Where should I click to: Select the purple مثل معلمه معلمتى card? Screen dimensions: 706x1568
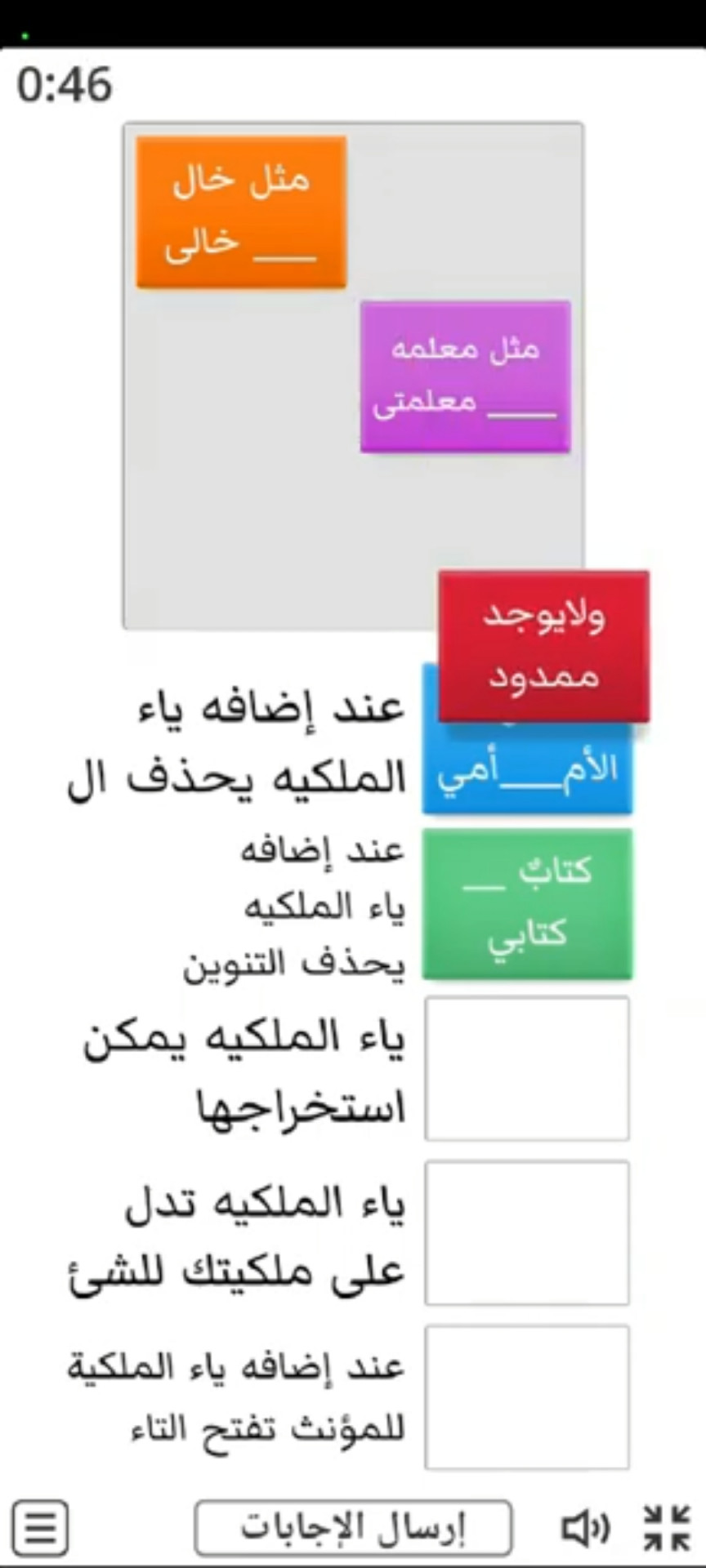(465, 376)
